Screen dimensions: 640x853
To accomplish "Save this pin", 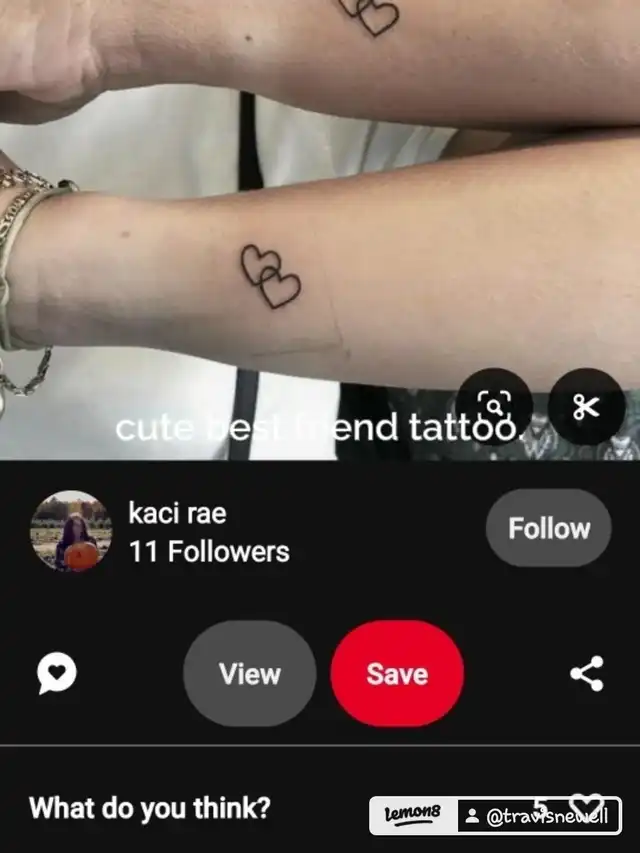I will pos(397,674).
